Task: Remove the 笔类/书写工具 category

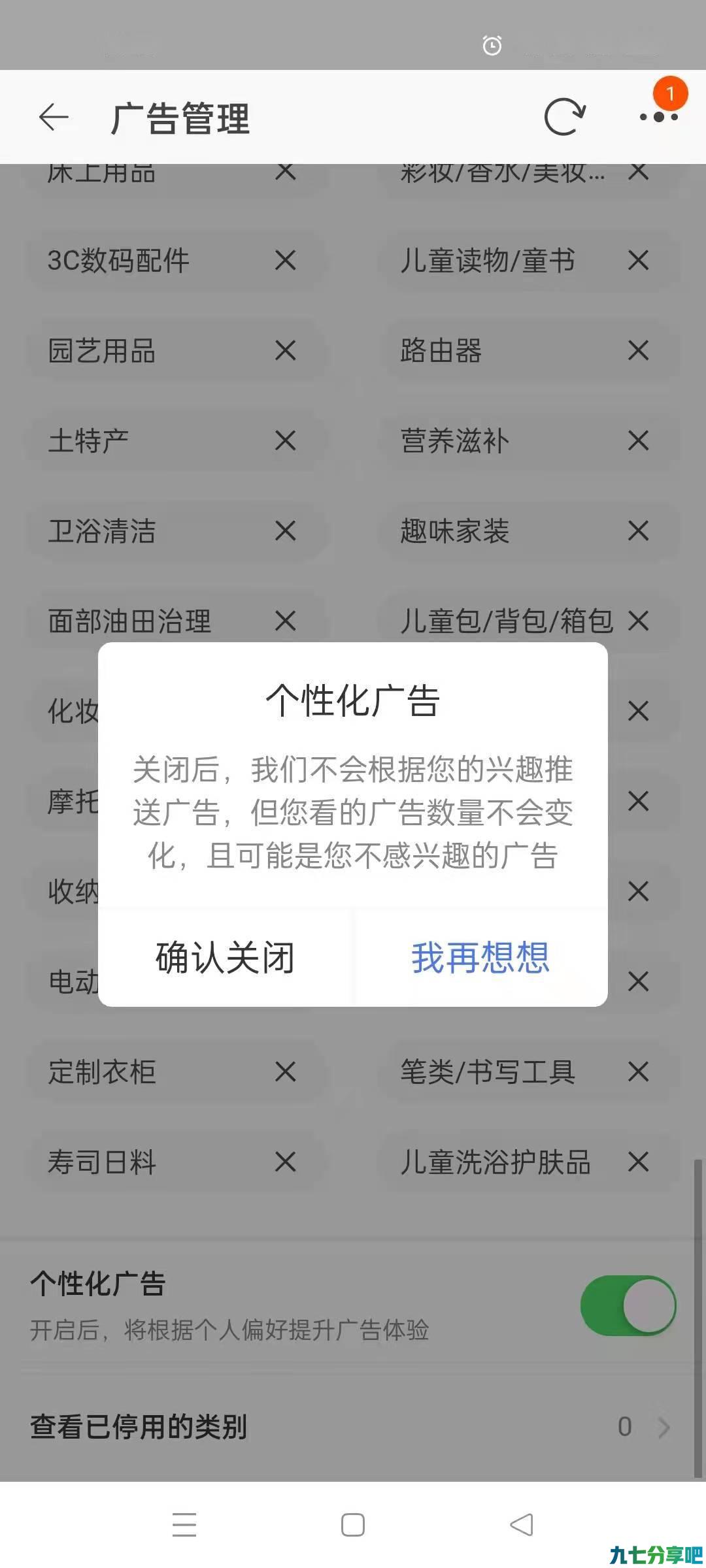Action: (639, 1072)
